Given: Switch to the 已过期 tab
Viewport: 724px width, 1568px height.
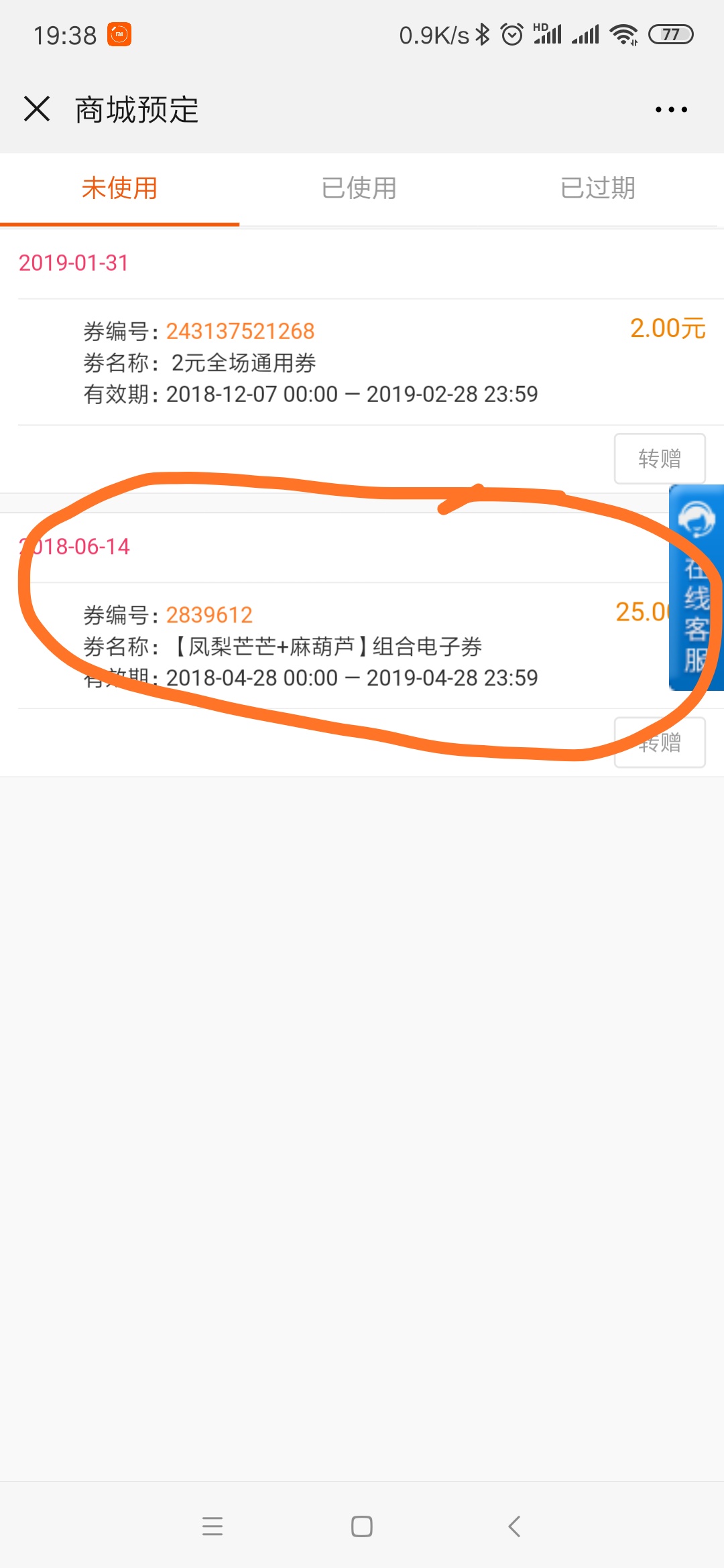Looking at the screenshot, I should point(598,188).
